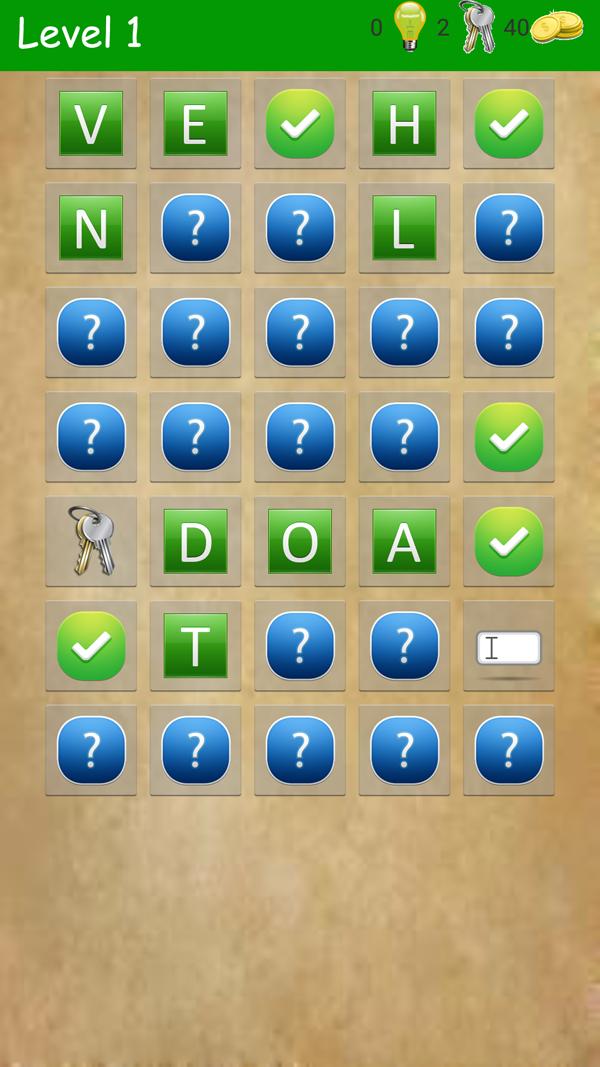Tap the O letter tile

click(300, 541)
